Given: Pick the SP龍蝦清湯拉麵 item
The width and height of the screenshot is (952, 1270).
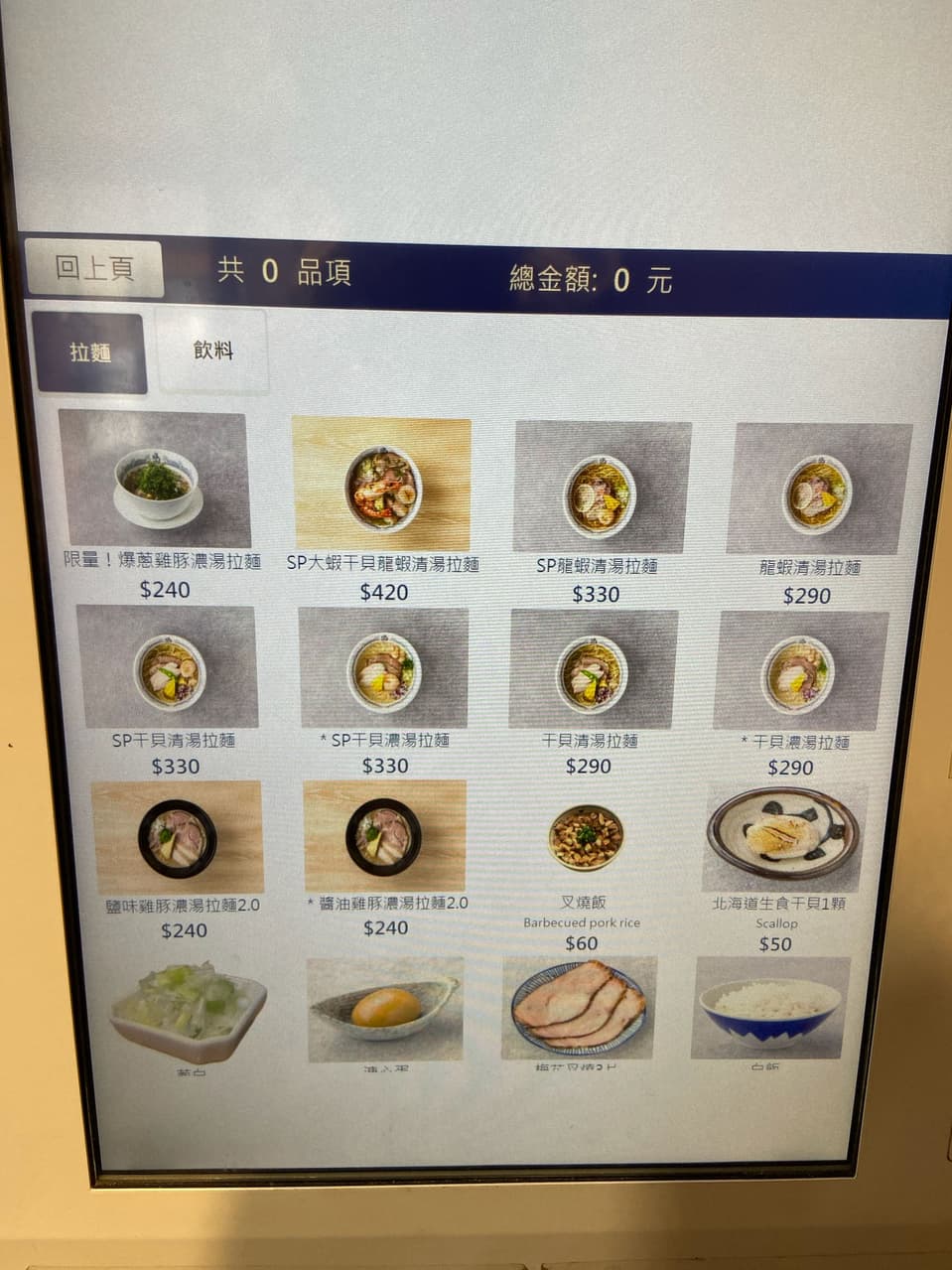Looking at the screenshot, I should click(598, 513).
